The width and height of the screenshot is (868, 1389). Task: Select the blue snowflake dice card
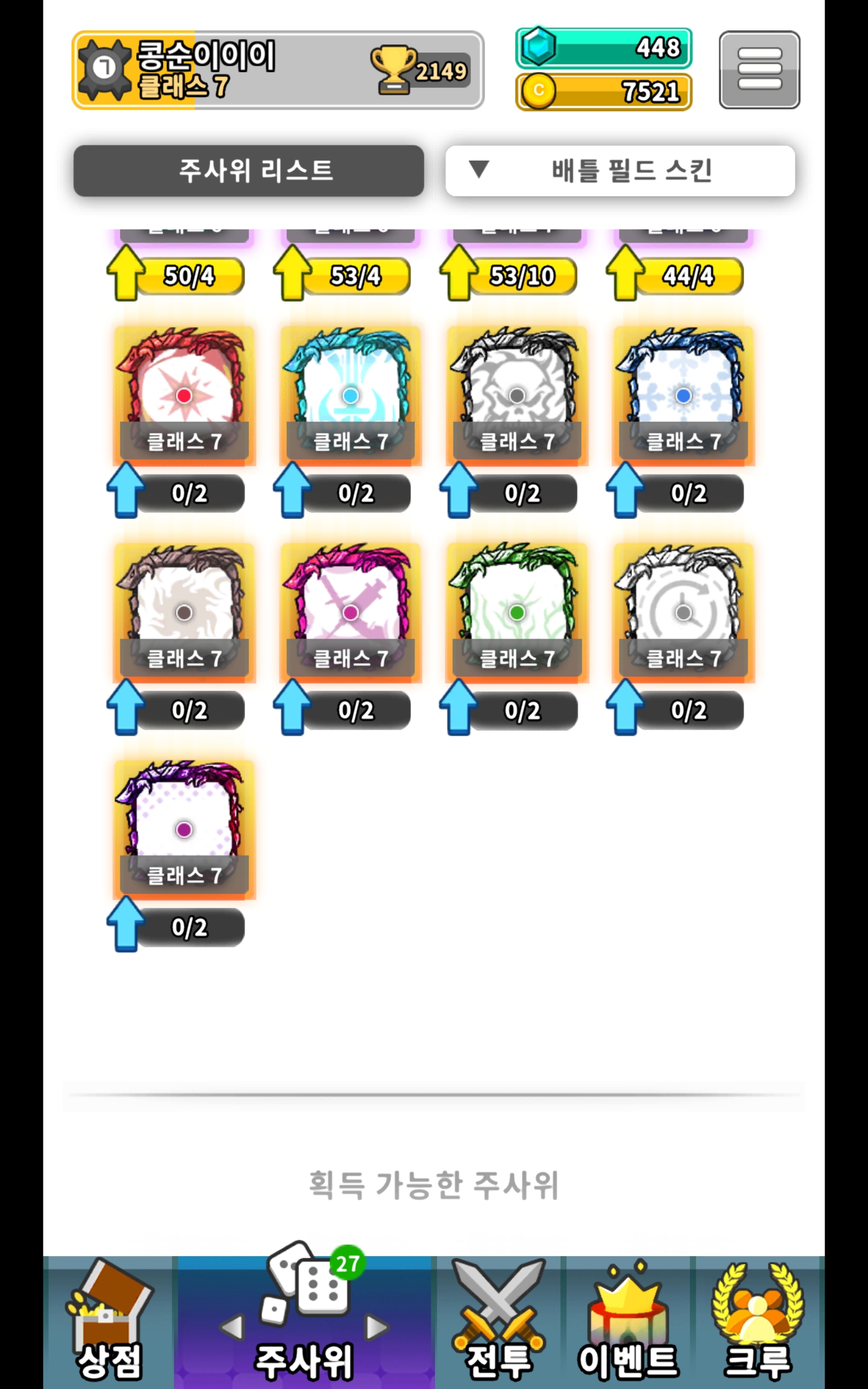[x=683, y=395]
